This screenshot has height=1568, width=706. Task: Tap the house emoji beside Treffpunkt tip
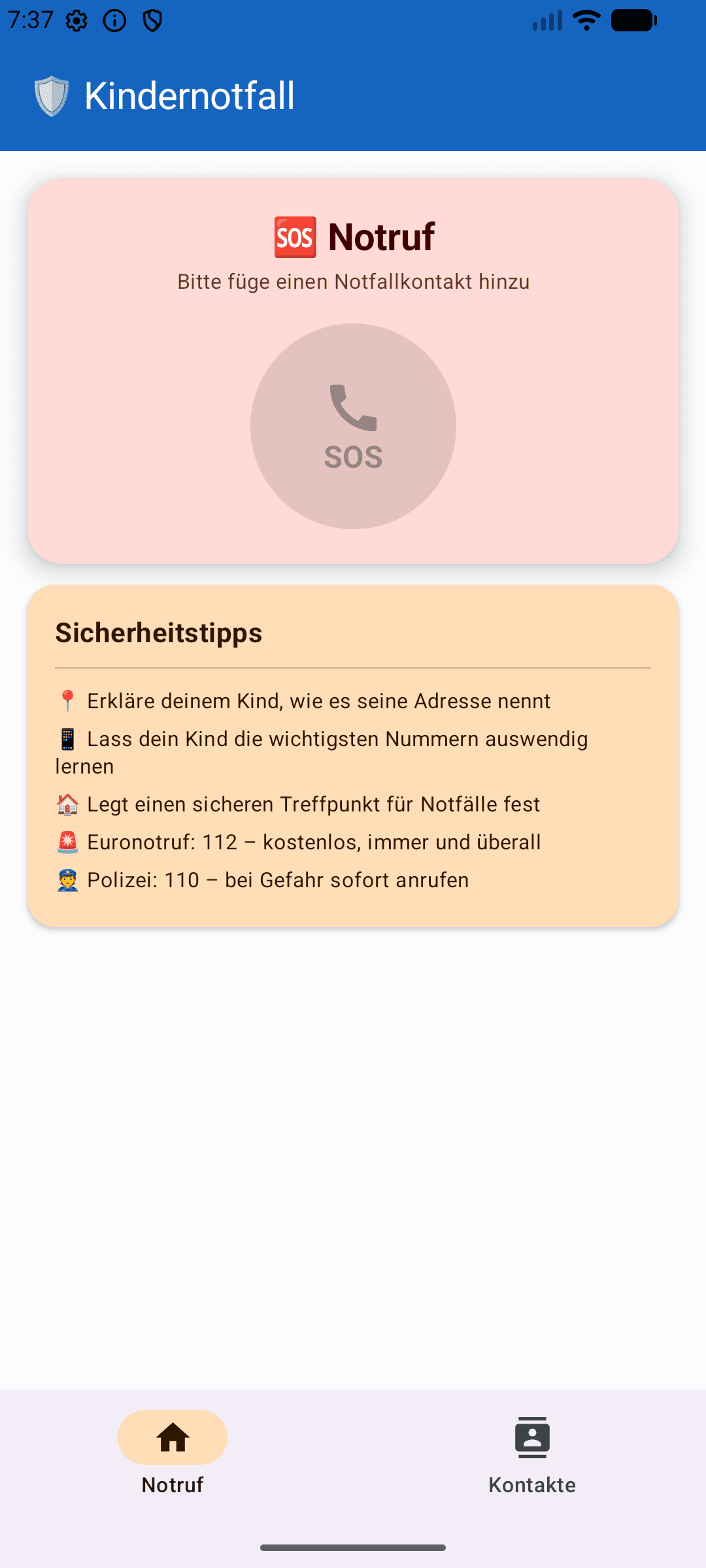coord(68,804)
